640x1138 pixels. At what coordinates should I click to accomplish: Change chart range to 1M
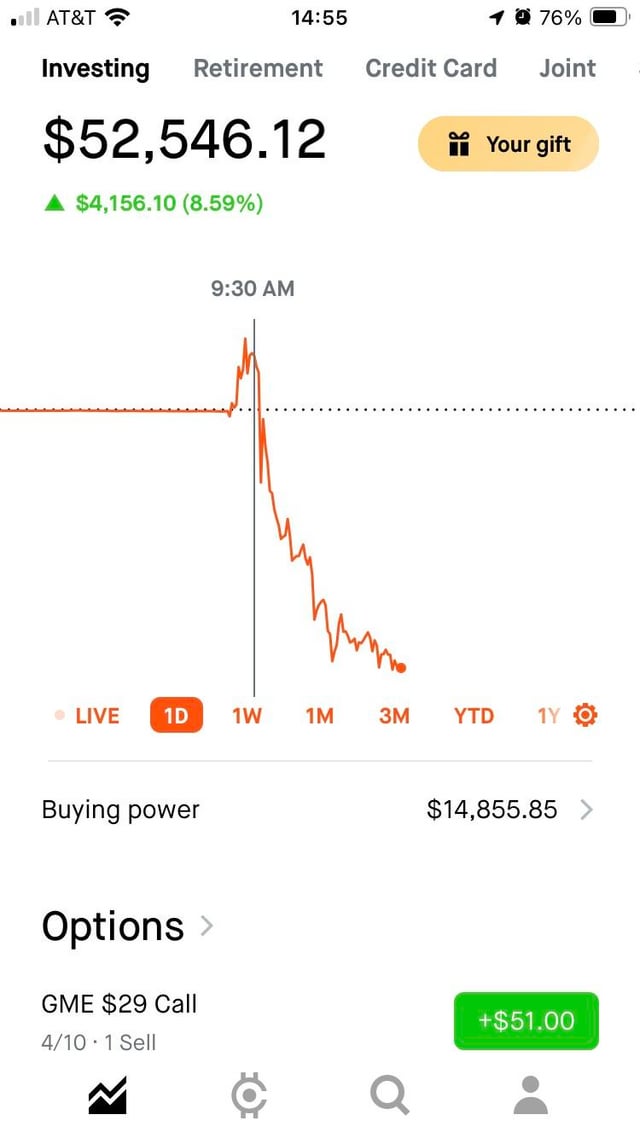319,716
